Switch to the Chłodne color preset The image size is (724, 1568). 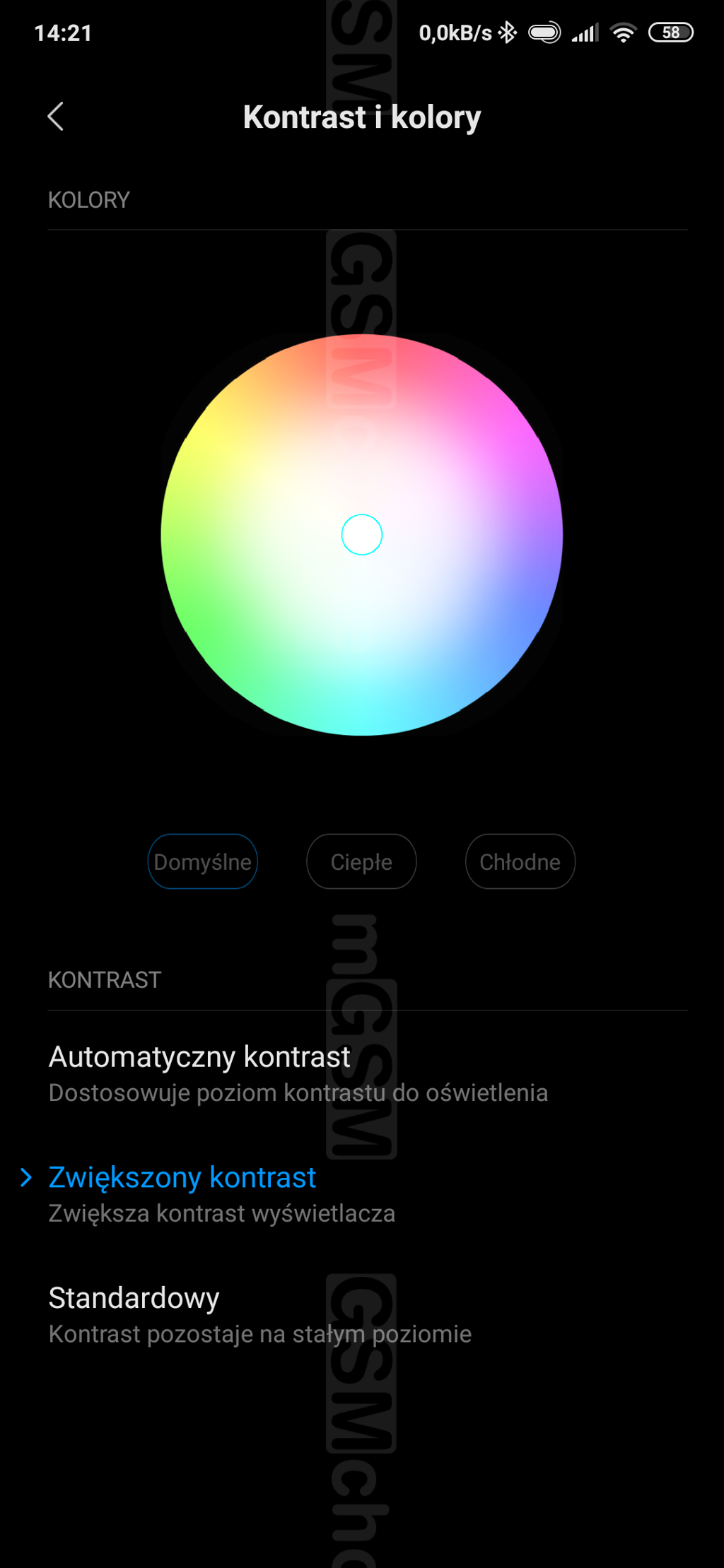520,861
